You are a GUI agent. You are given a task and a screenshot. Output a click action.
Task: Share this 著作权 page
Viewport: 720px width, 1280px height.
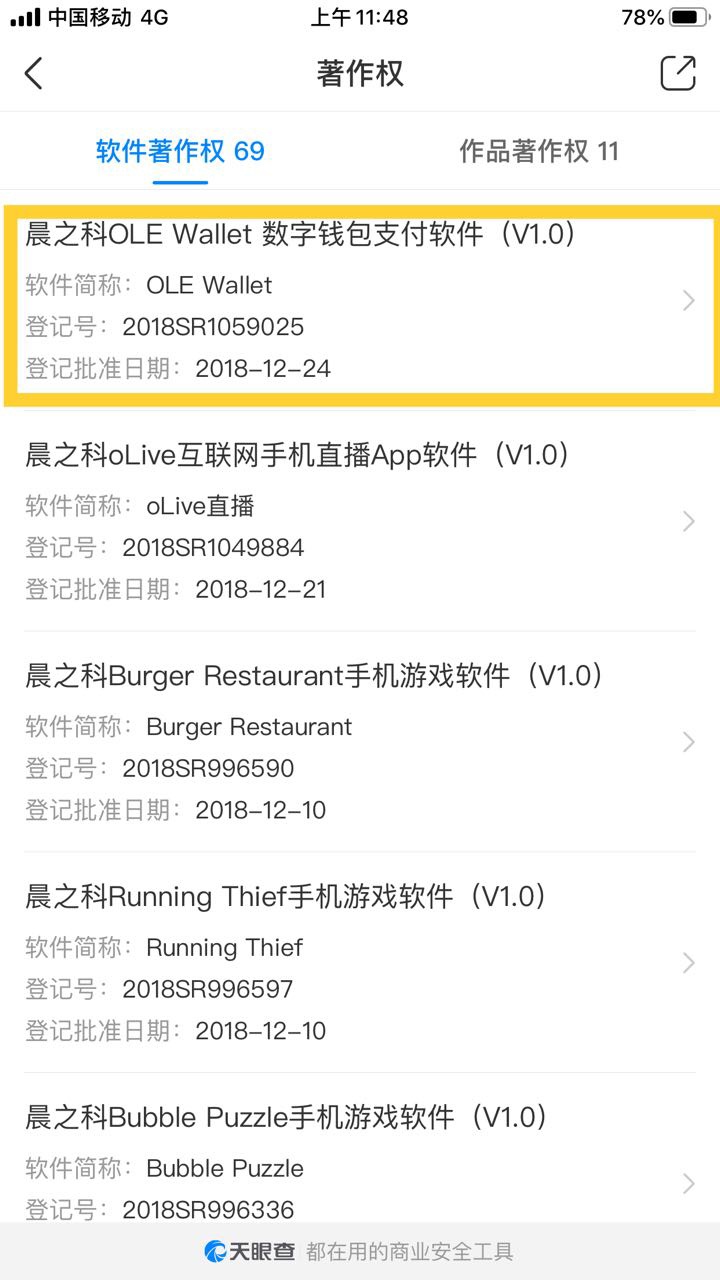coord(677,74)
